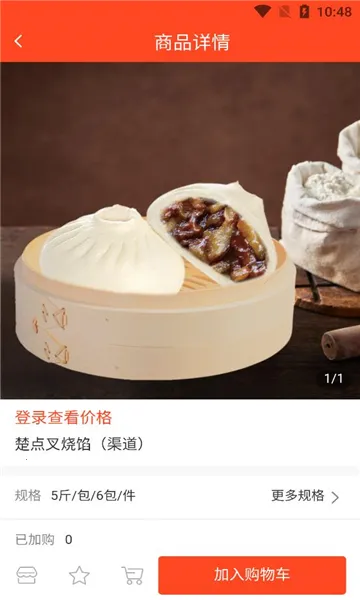Open the store icon at the bottom
This screenshot has width=360, height=600.
click(x=27, y=575)
